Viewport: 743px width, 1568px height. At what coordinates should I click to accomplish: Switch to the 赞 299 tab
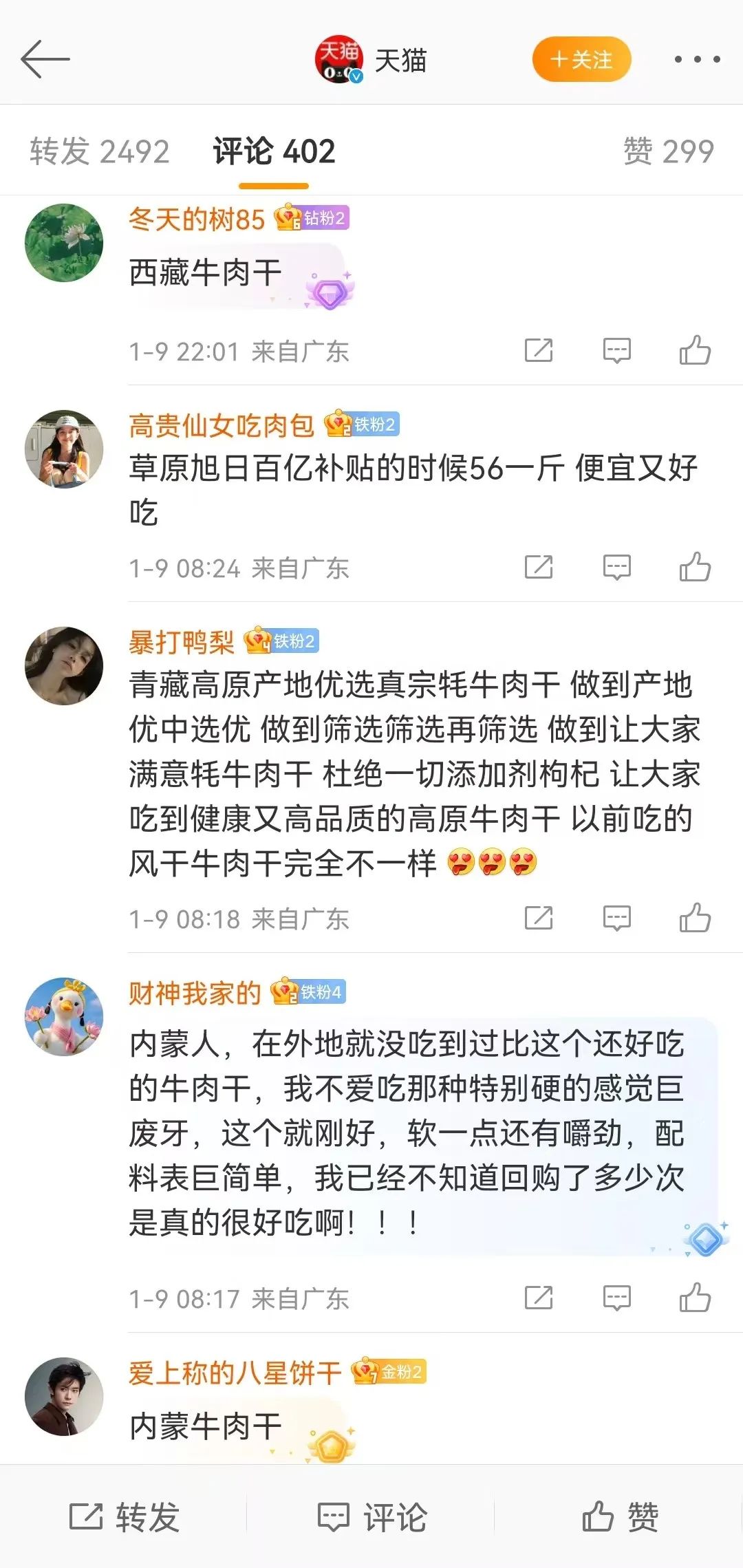pyautogui.click(x=668, y=151)
